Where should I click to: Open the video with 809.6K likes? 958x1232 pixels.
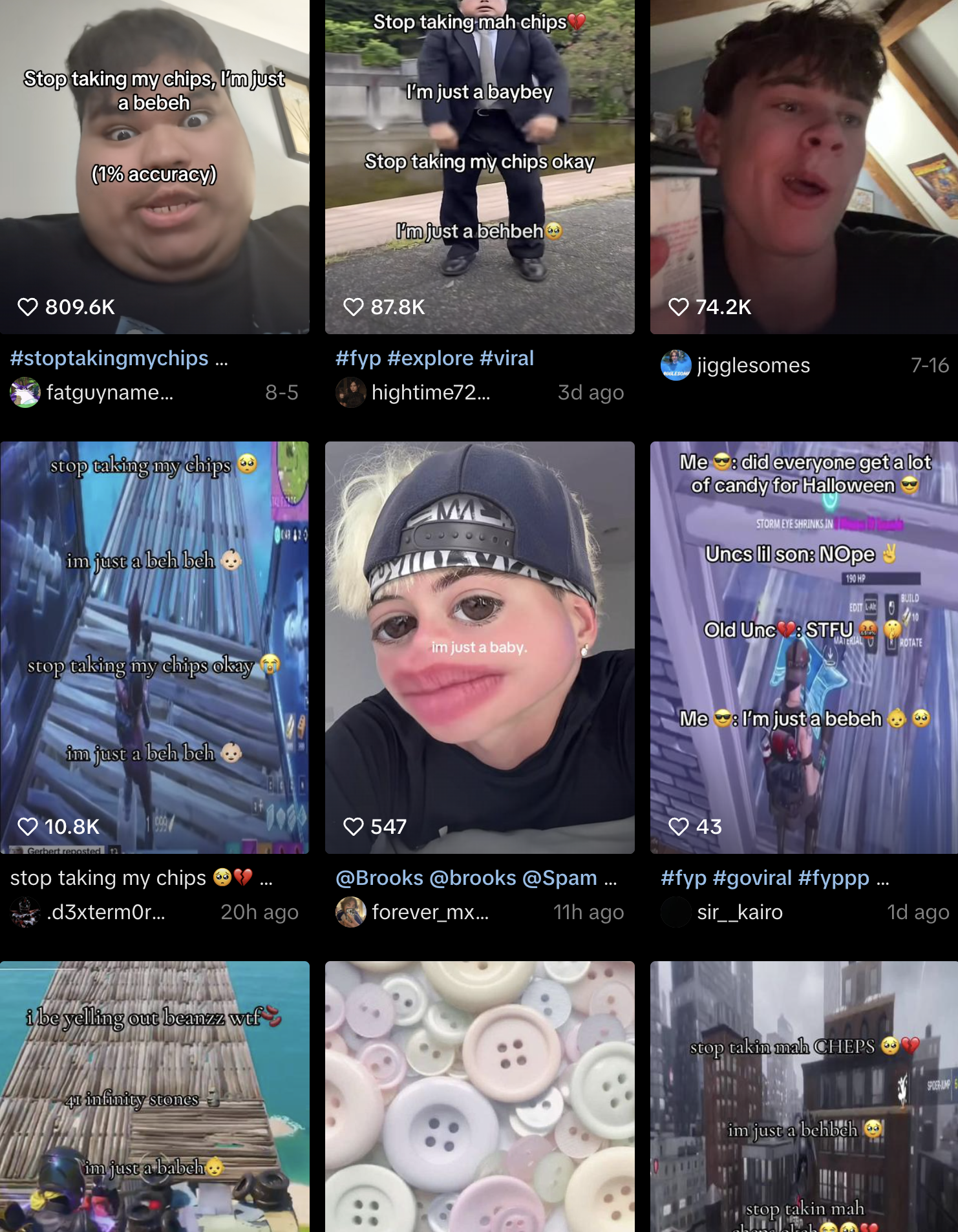154,168
